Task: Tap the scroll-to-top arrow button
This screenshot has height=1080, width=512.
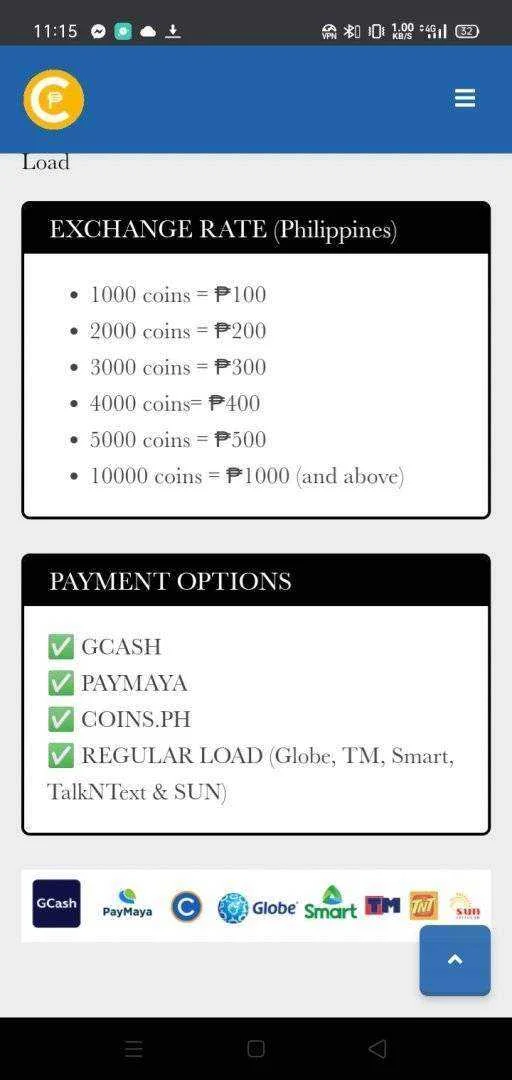Action: point(455,960)
